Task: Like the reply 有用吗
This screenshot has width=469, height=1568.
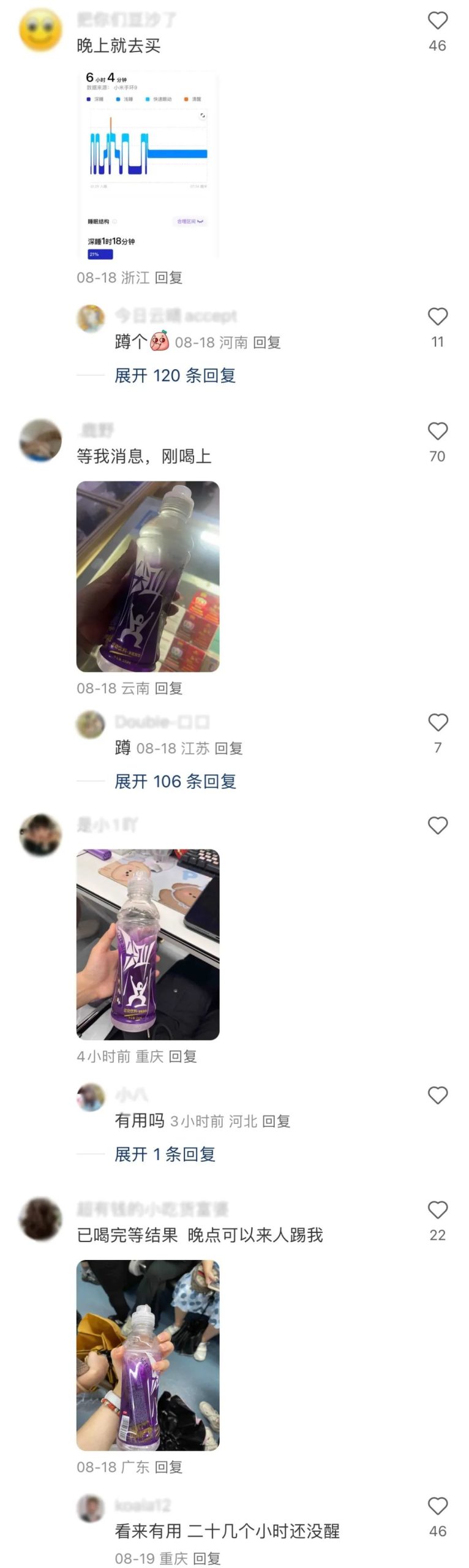Action: tap(437, 1095)
